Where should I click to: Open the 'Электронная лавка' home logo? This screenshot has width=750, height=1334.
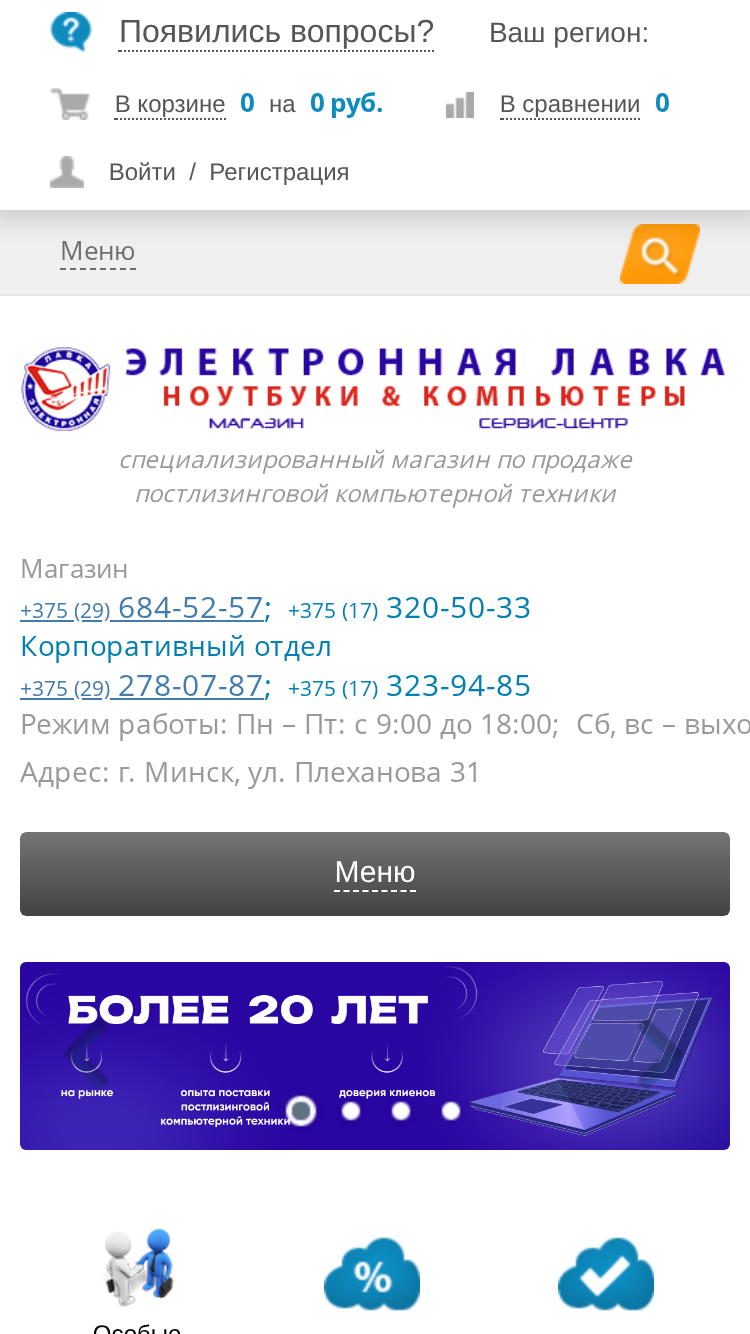[x=375, y=388]
